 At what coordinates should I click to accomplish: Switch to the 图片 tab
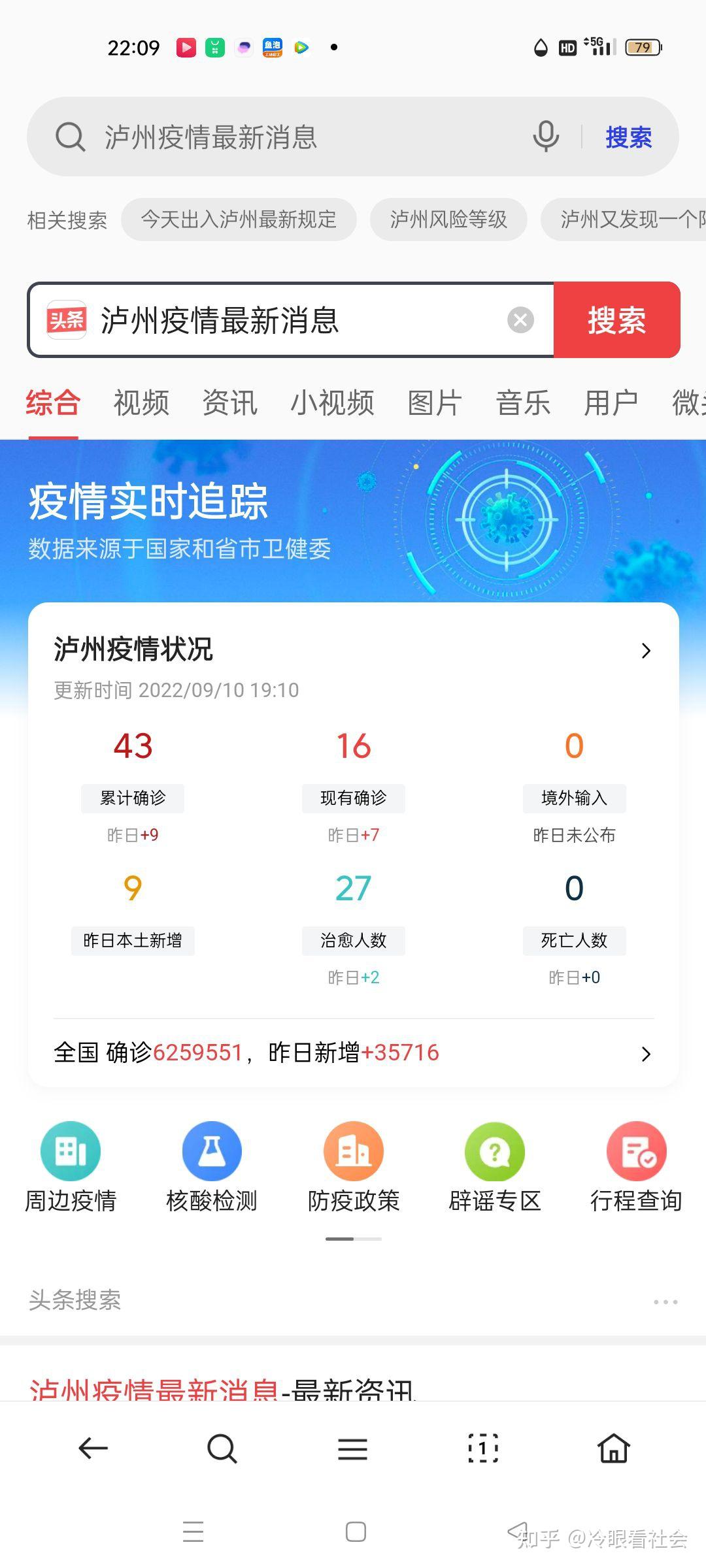click(435, 402)
